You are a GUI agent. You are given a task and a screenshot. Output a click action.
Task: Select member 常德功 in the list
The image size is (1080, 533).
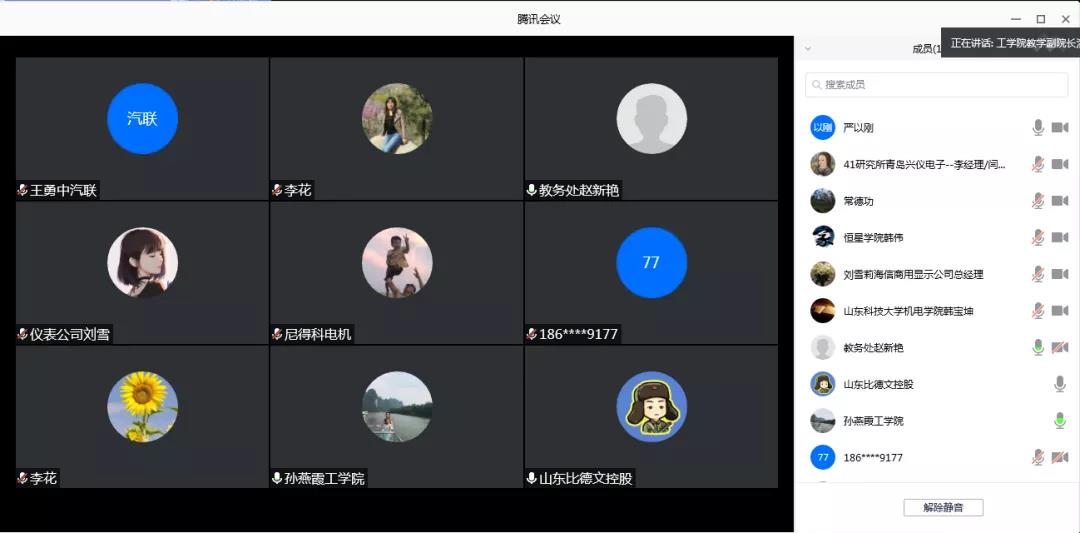[x=859, y=201]
